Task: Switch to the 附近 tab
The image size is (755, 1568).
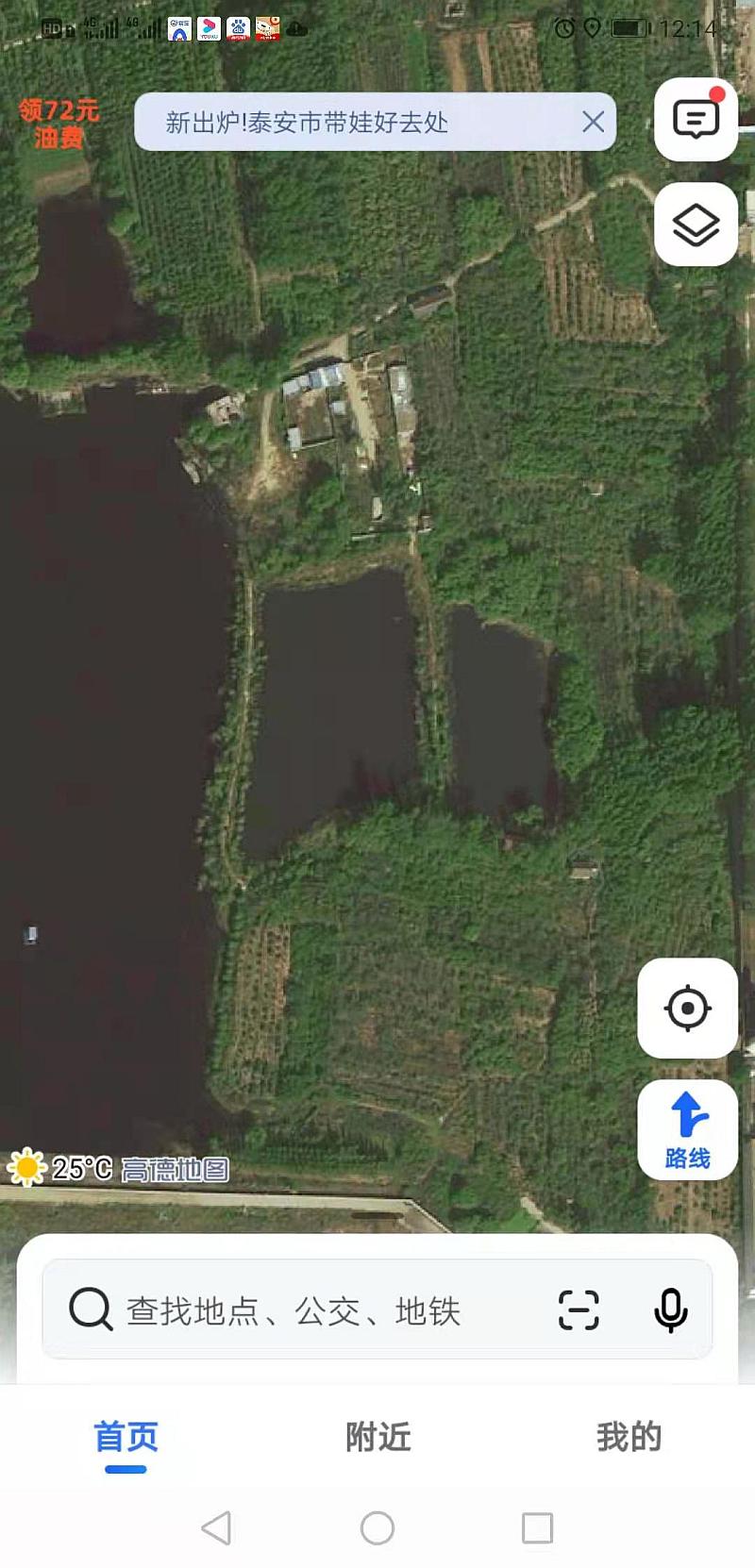Action: (377, 1438)
